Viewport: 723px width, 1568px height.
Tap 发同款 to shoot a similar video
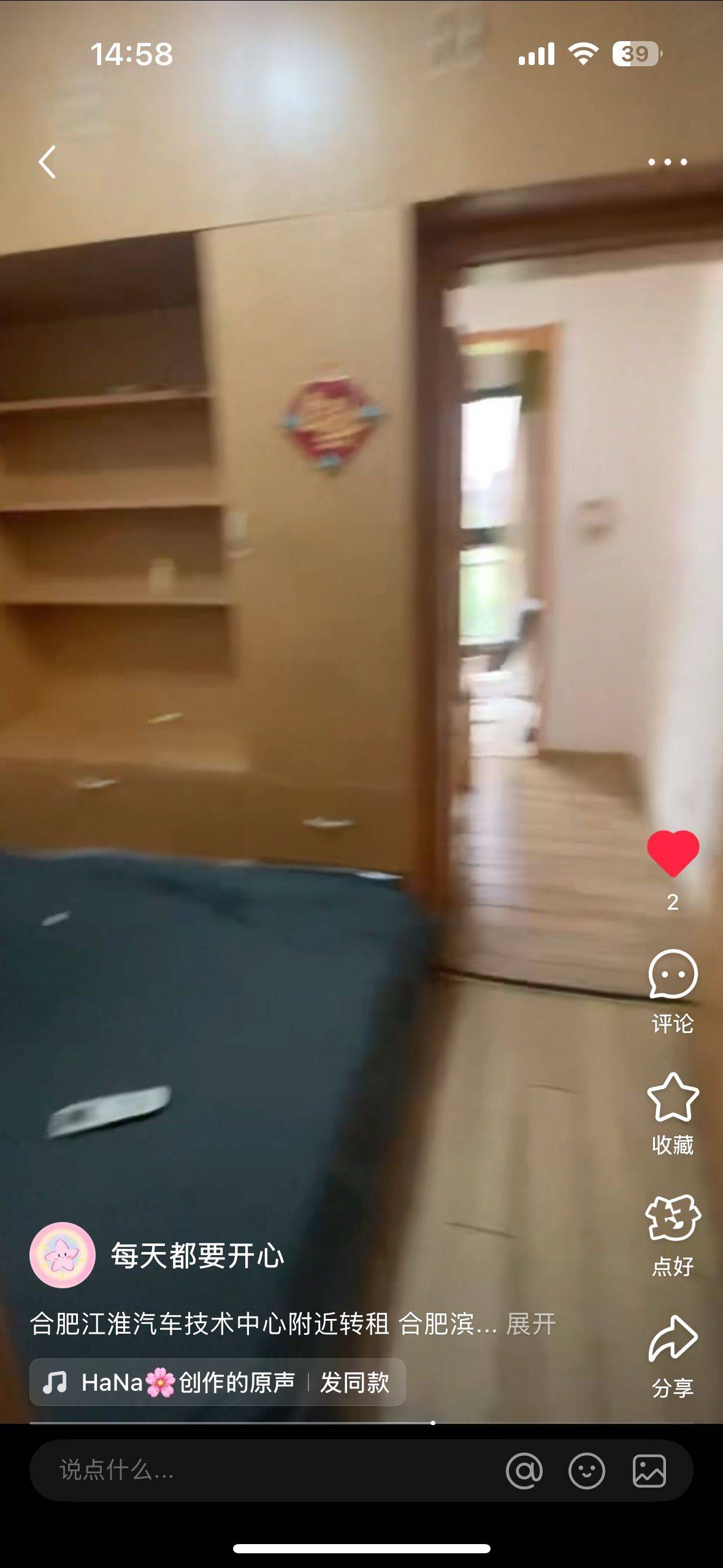pyautogui.click(x=354, y=1382)
